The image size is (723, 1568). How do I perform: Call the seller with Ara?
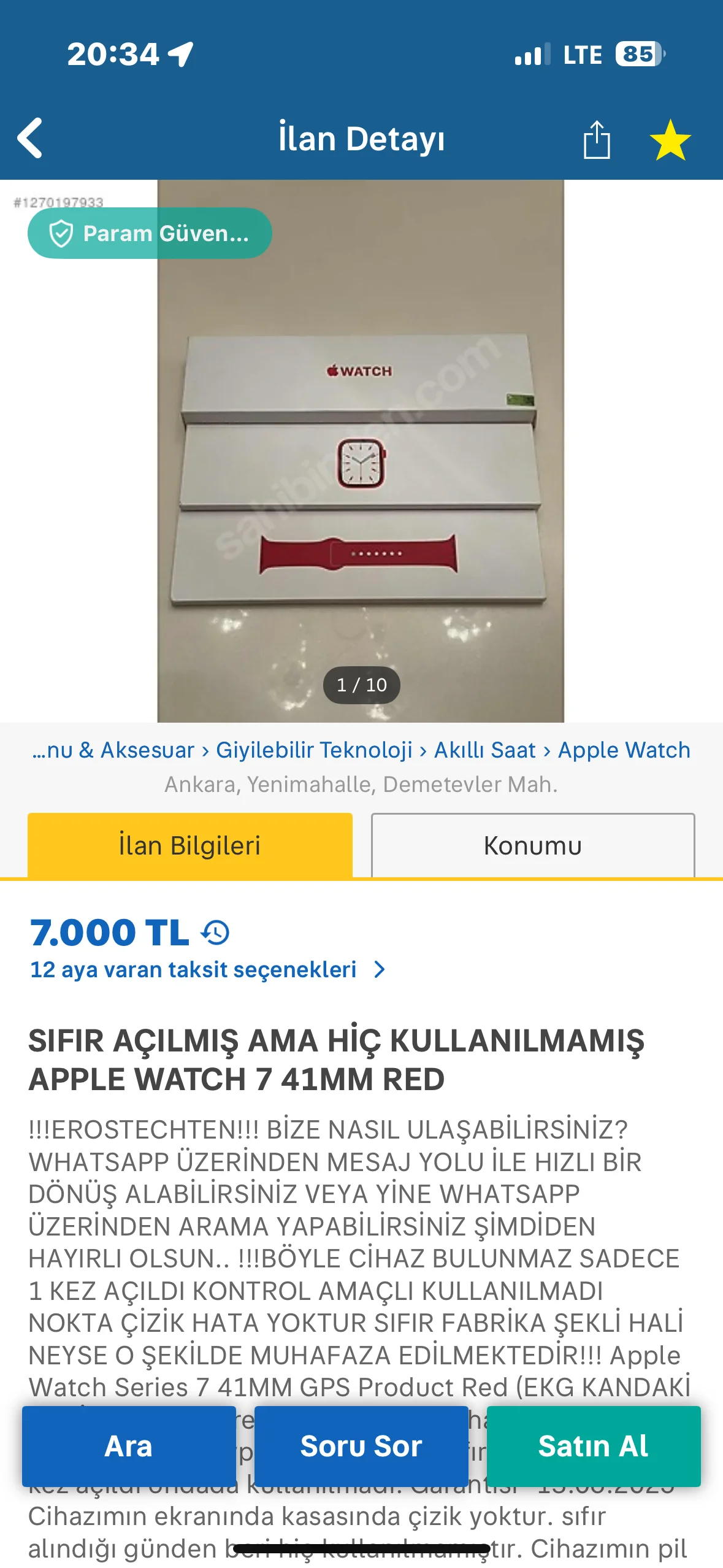point(129,1446)
